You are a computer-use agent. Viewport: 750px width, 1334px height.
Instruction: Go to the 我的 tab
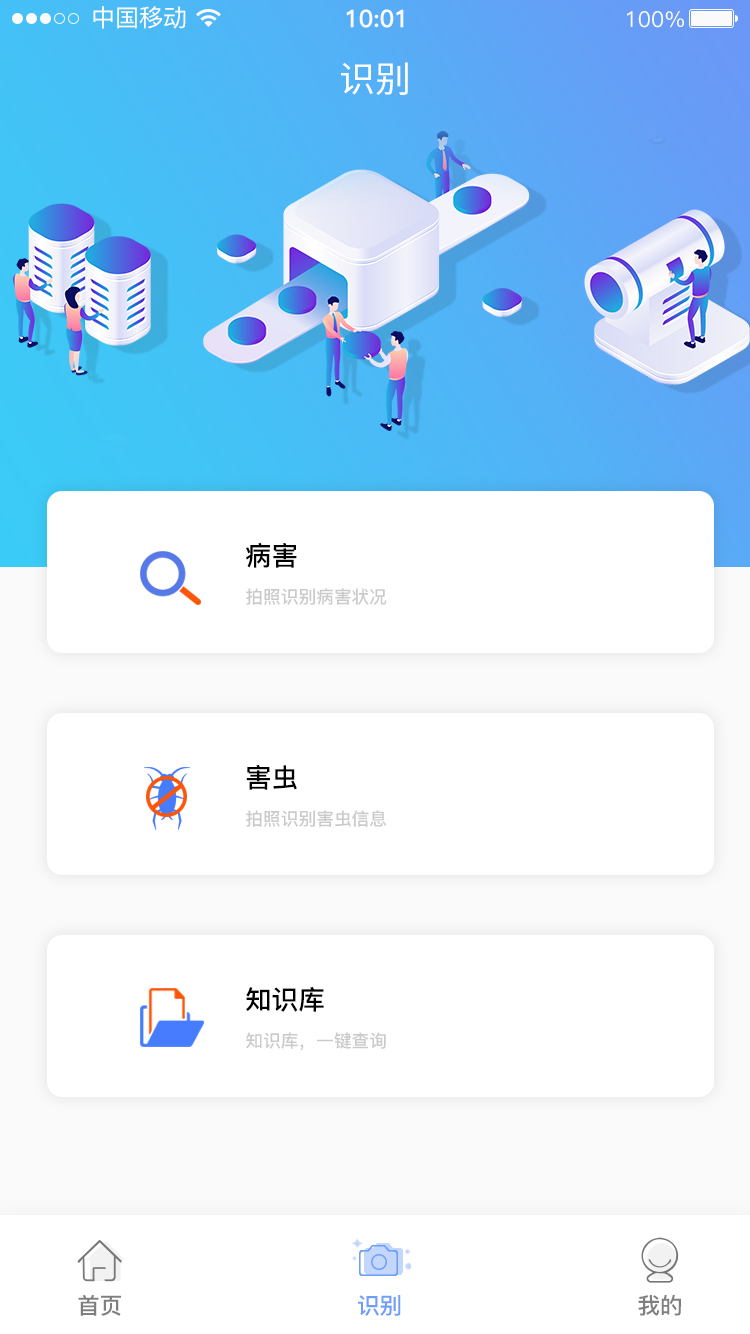pyautogui.click(x=660, y=1276)
